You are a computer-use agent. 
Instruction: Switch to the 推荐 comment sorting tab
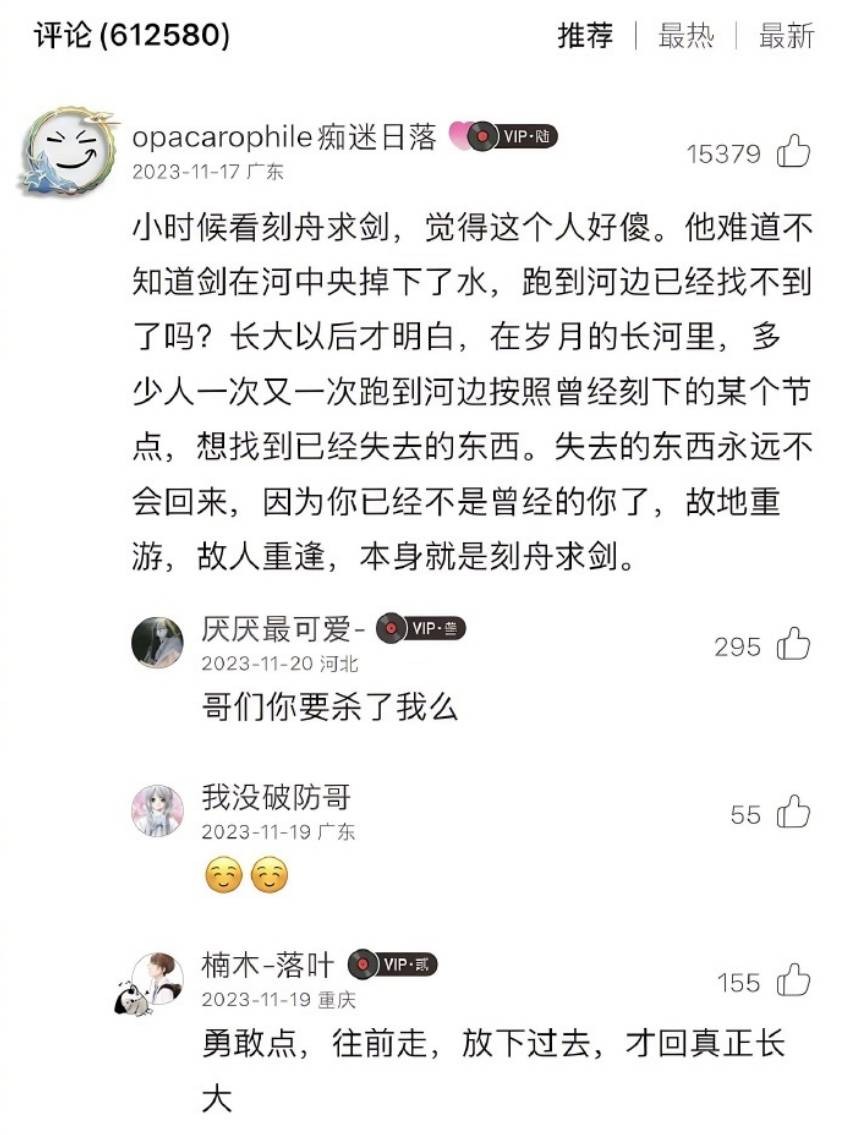[x=585, y=37]
